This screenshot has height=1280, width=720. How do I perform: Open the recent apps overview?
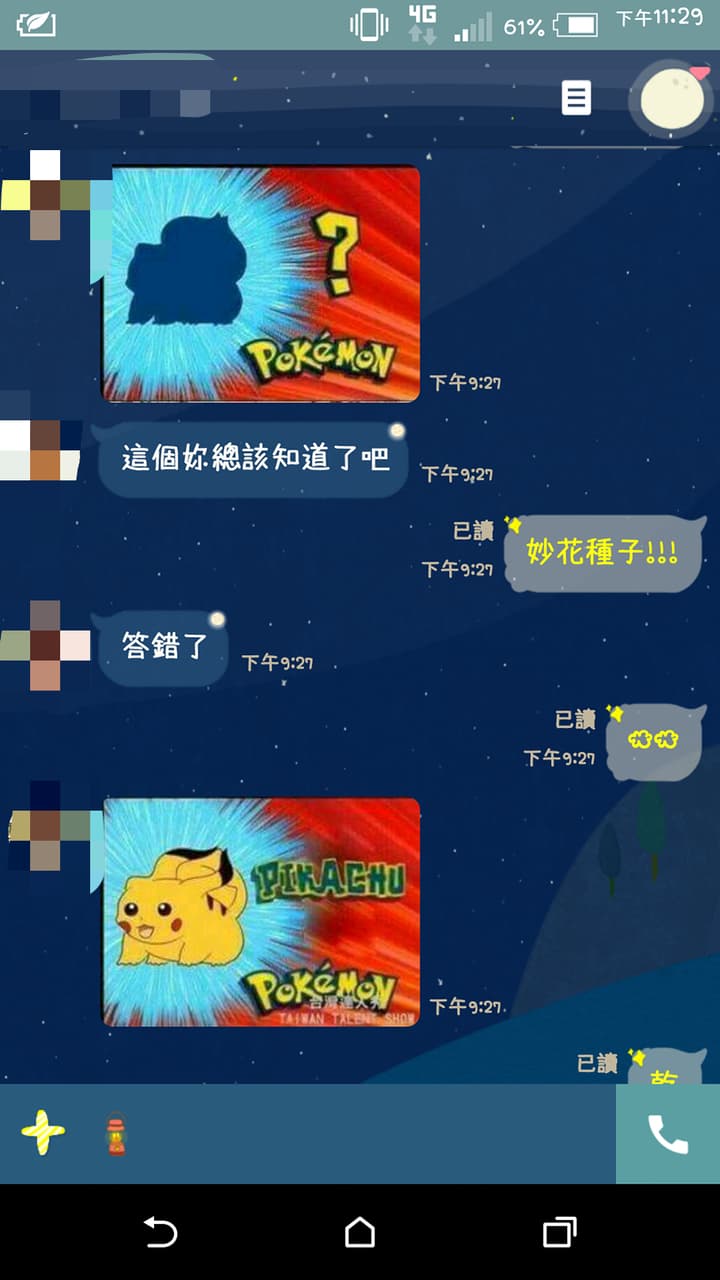point(560,1232)
